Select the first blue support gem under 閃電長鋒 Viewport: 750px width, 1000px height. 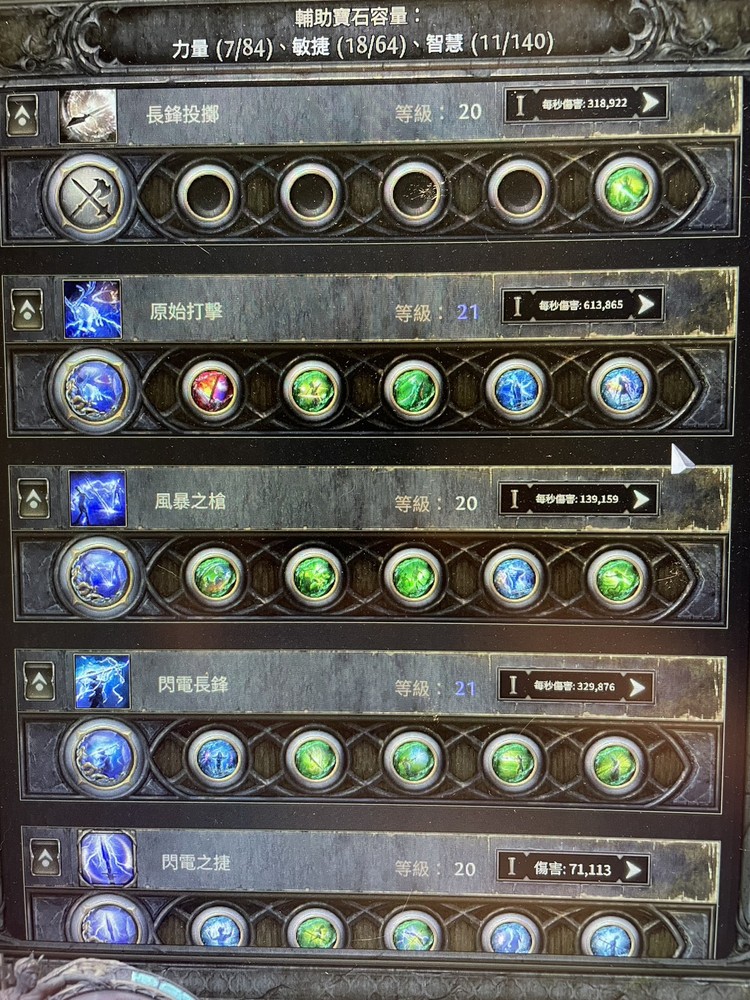pyautogui.click(x=217, y=760)
